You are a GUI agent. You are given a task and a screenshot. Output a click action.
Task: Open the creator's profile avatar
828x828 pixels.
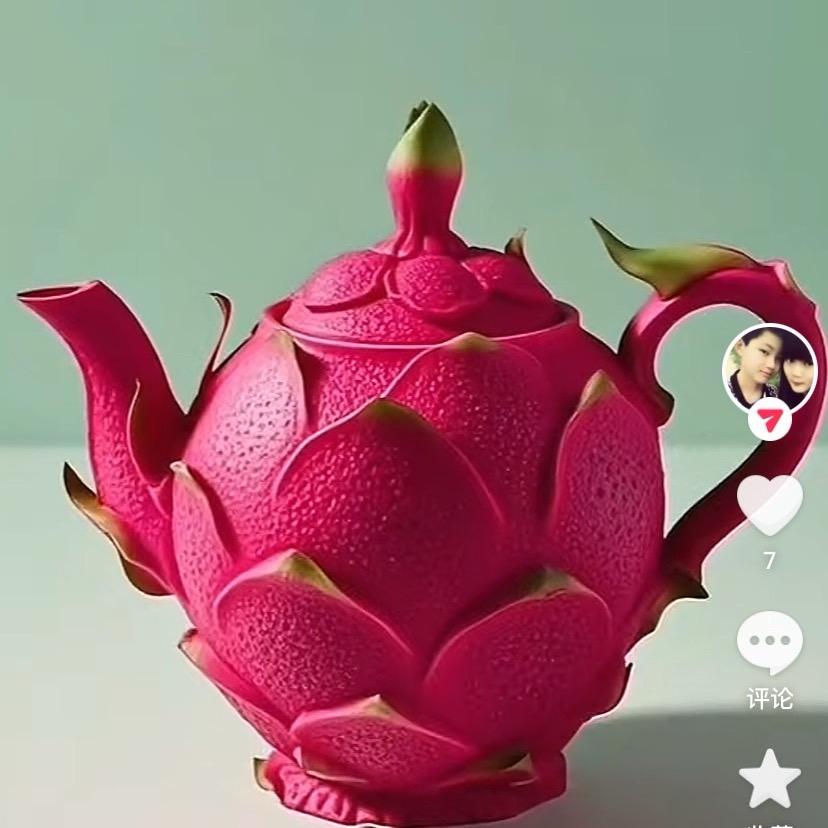pyautogui.click(x=769, y=369)
